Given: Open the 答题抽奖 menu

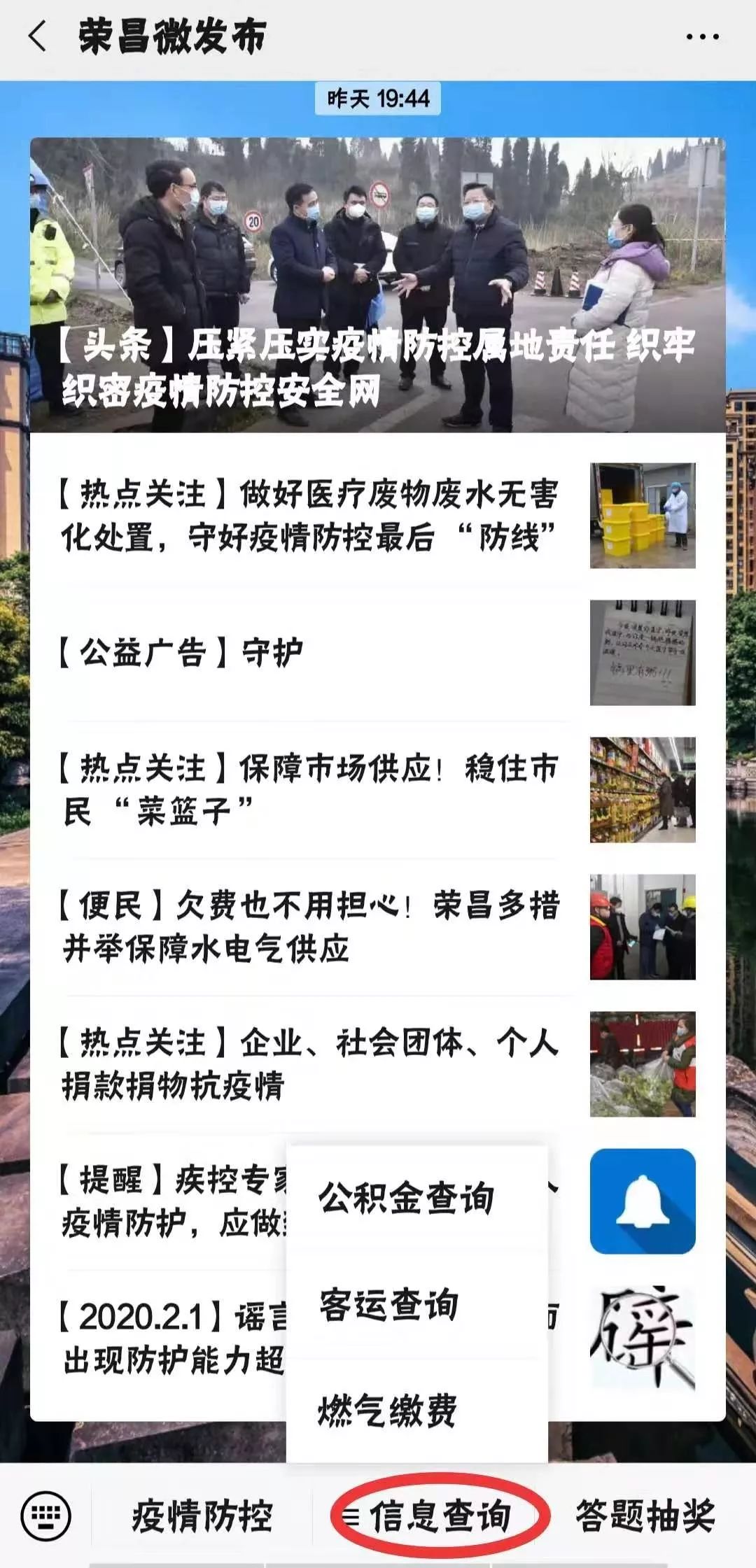Looking at the screenshot, I should pyautogui.click(x=645, y=1516).
